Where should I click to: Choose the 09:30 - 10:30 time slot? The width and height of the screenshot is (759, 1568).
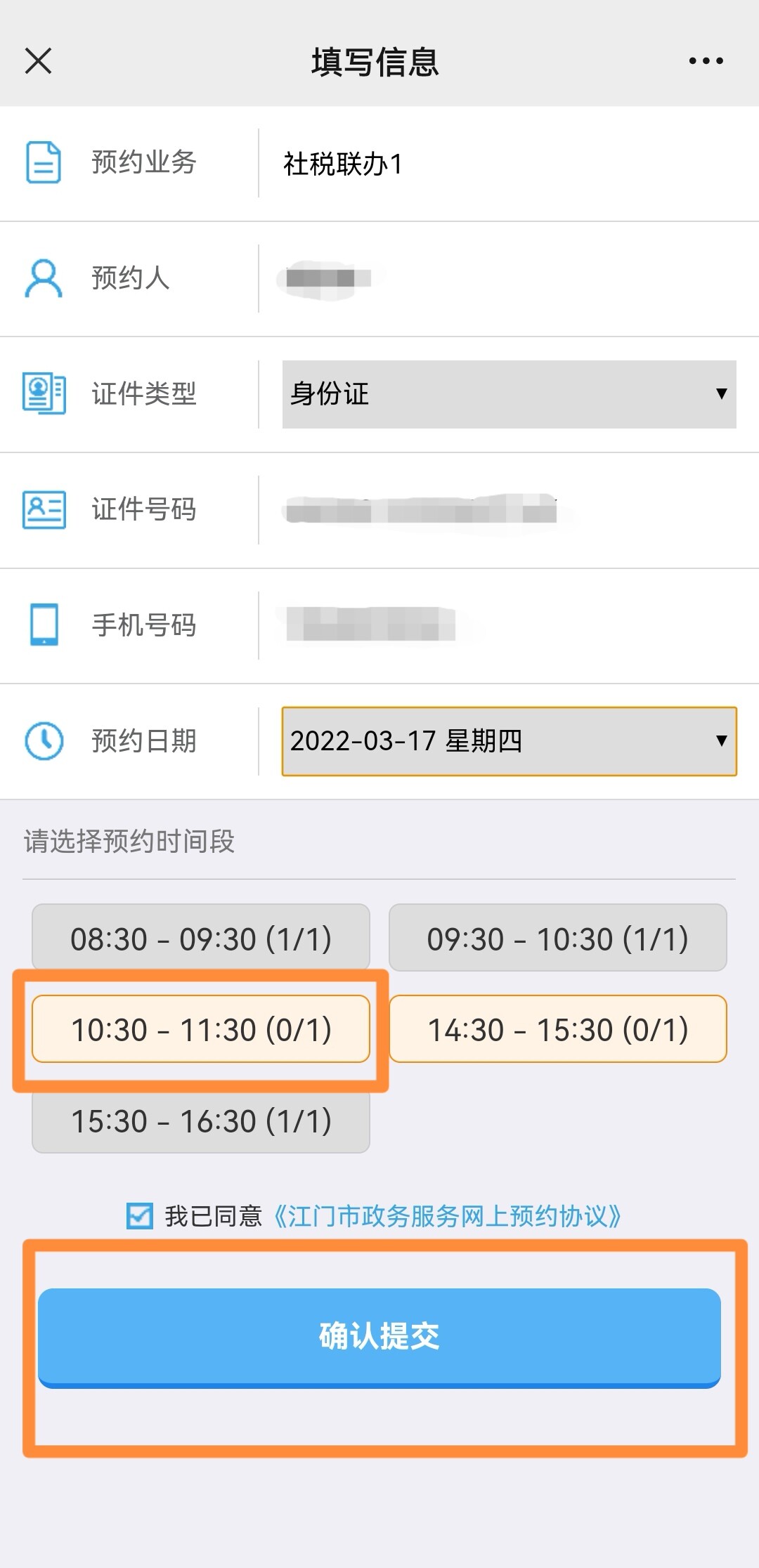(558, 938)
